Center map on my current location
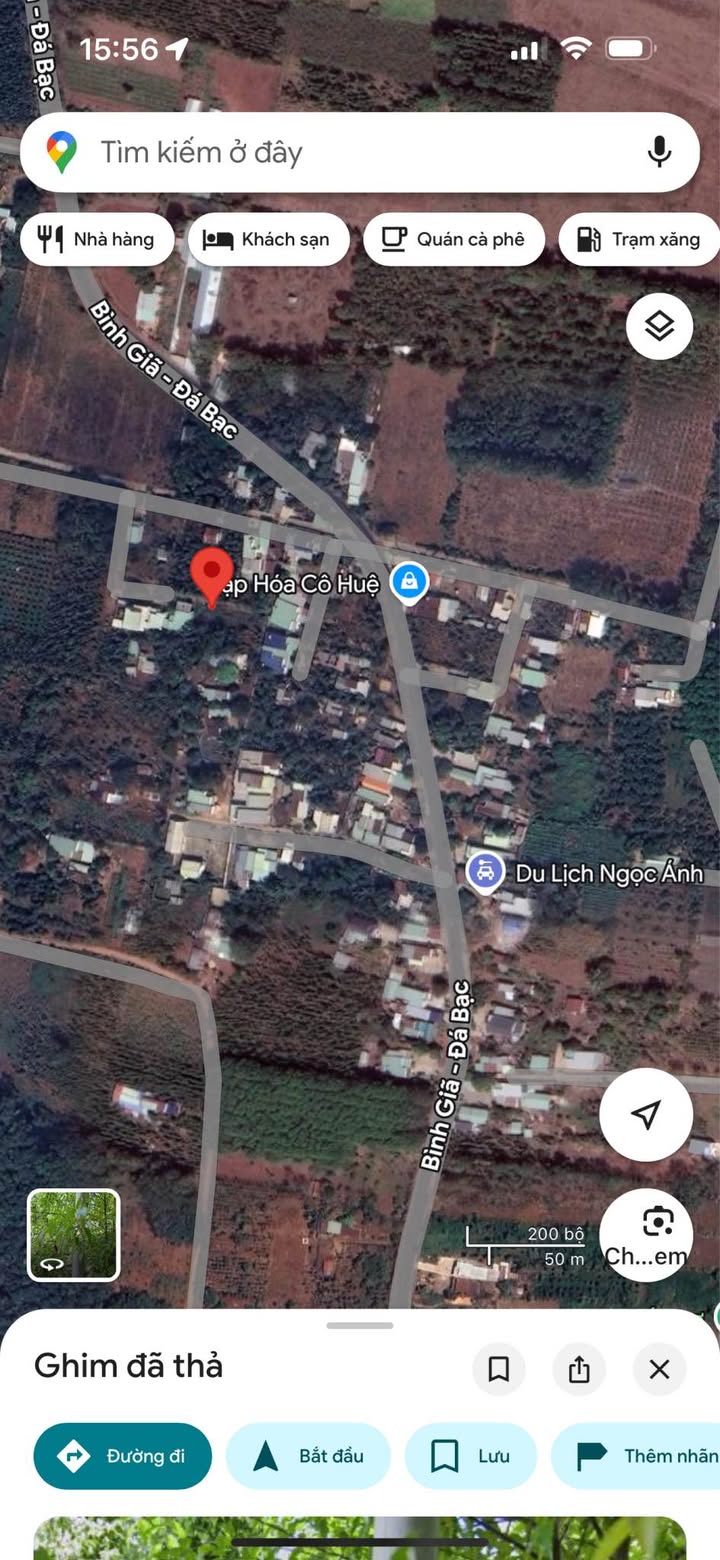Viewport: 720px width, 1560px height. coord(646,1115)
